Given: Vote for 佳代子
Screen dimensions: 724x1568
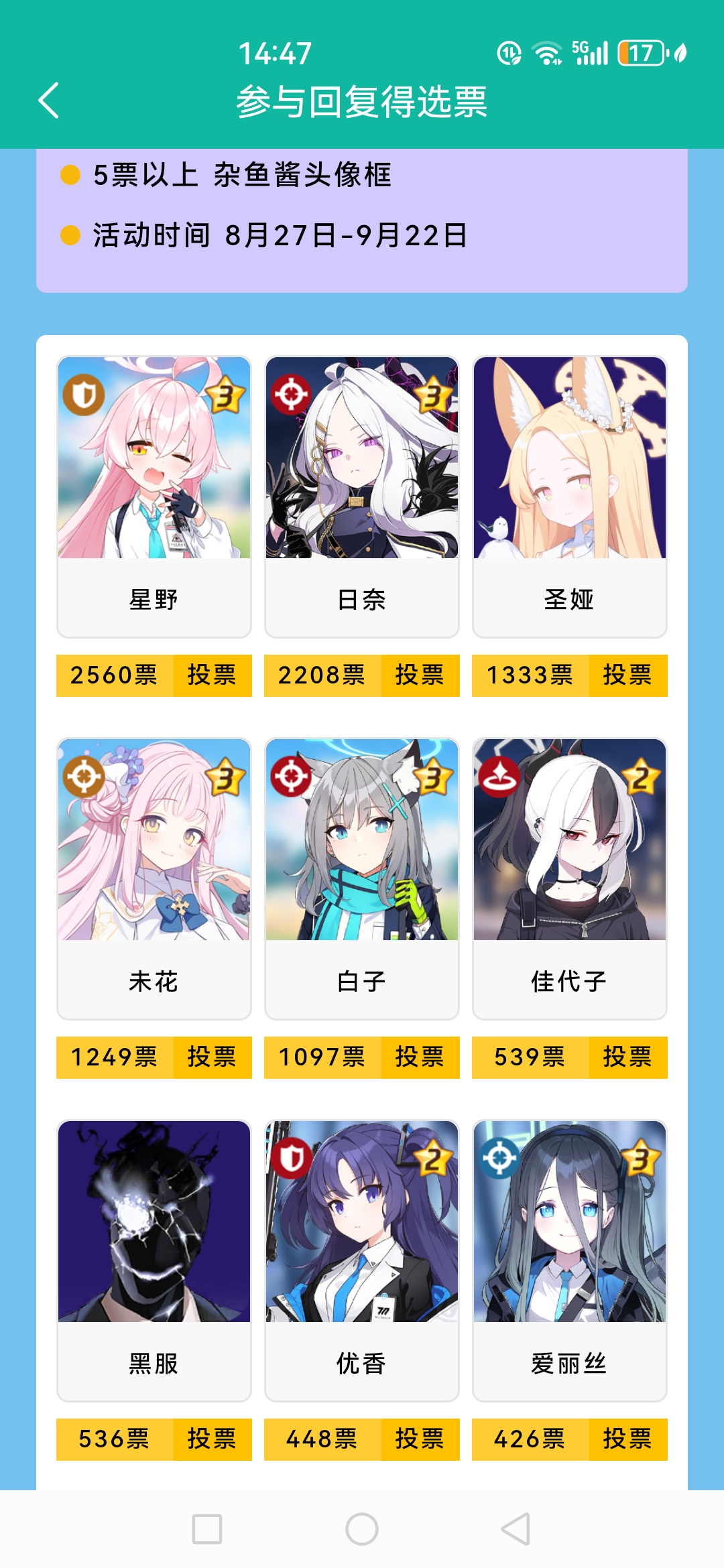Looking at the screenshot, I should click(x=627, y=1057).
